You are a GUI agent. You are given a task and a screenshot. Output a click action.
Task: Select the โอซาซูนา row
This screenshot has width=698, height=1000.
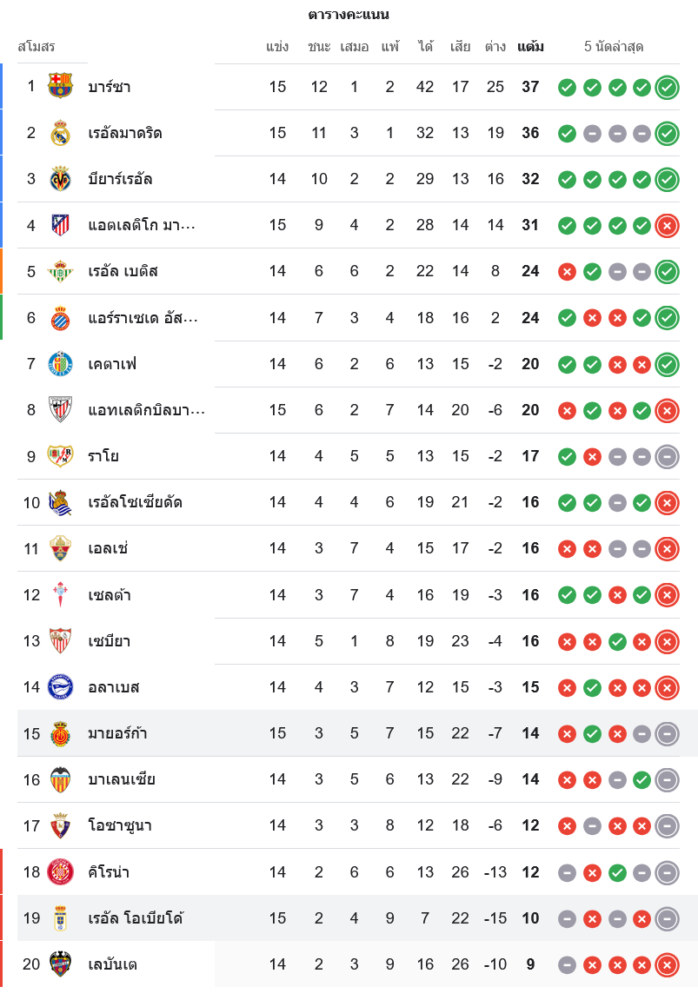[120, 826]
